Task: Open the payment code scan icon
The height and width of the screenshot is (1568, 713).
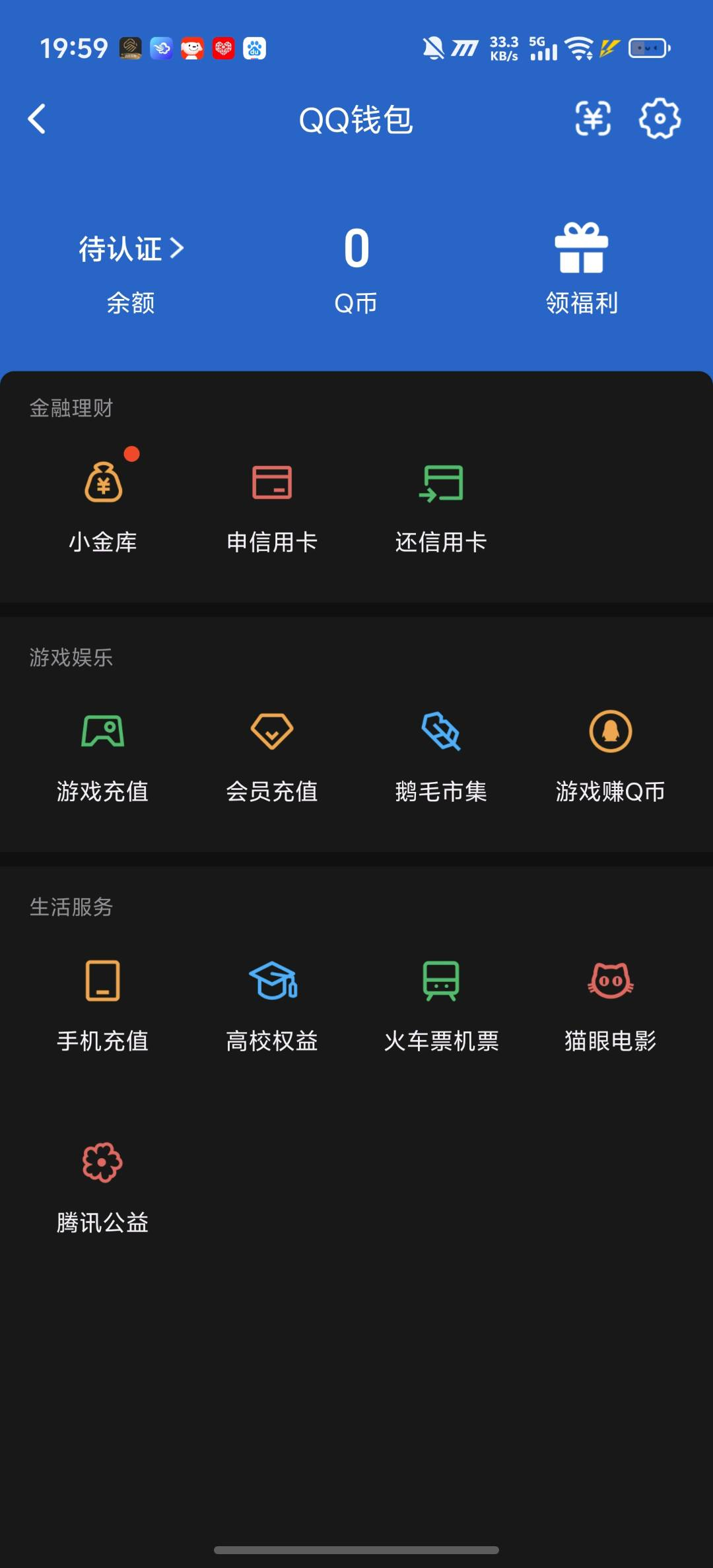Action: coord(593,119)
